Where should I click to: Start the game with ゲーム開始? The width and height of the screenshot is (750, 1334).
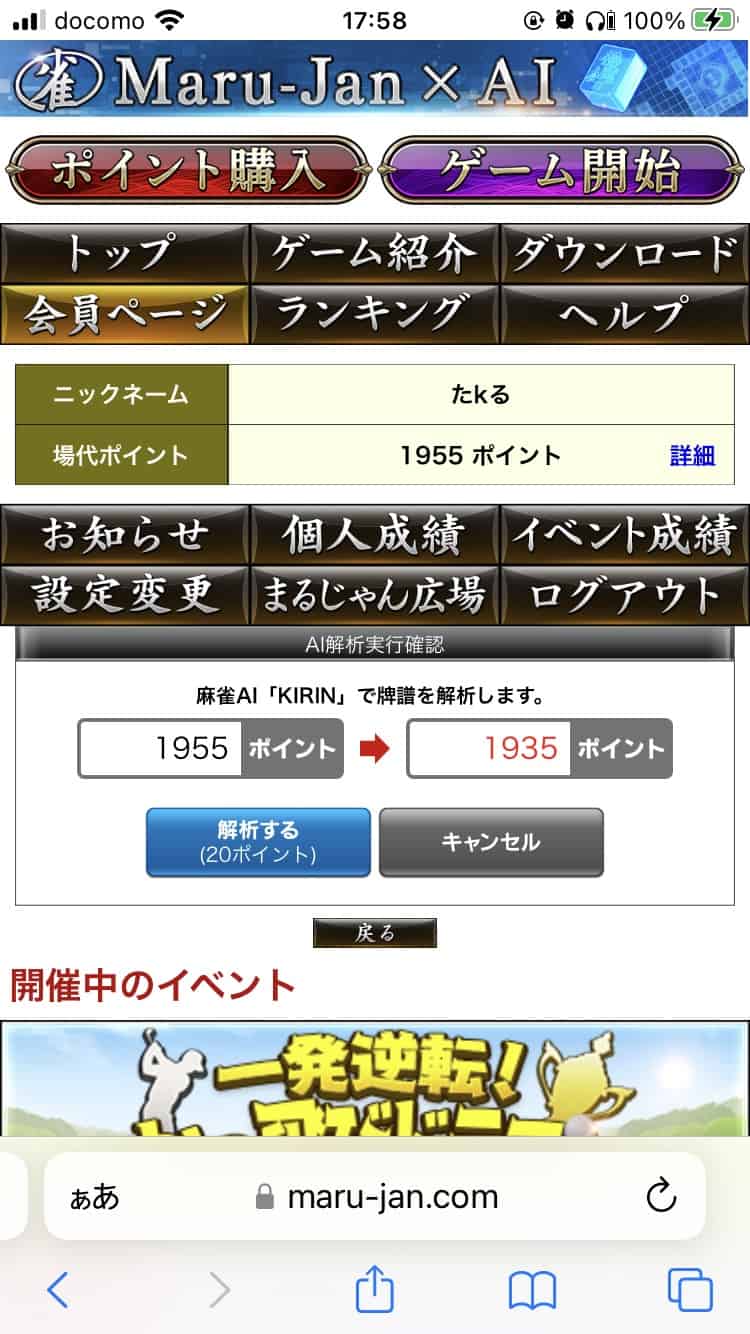click(561, 170)
